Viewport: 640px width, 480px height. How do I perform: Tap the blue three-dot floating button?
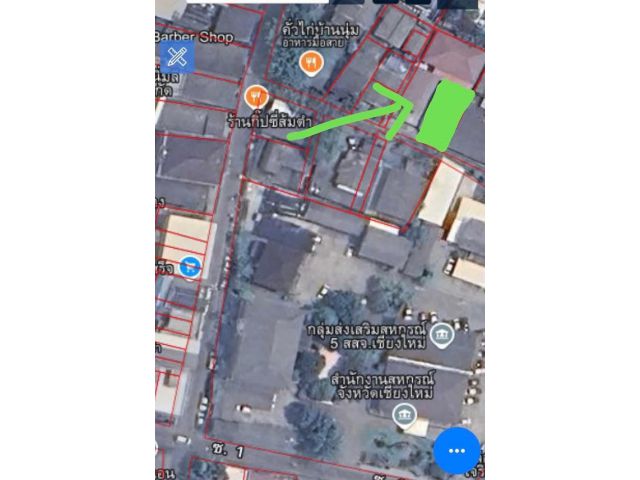(457, 451)
